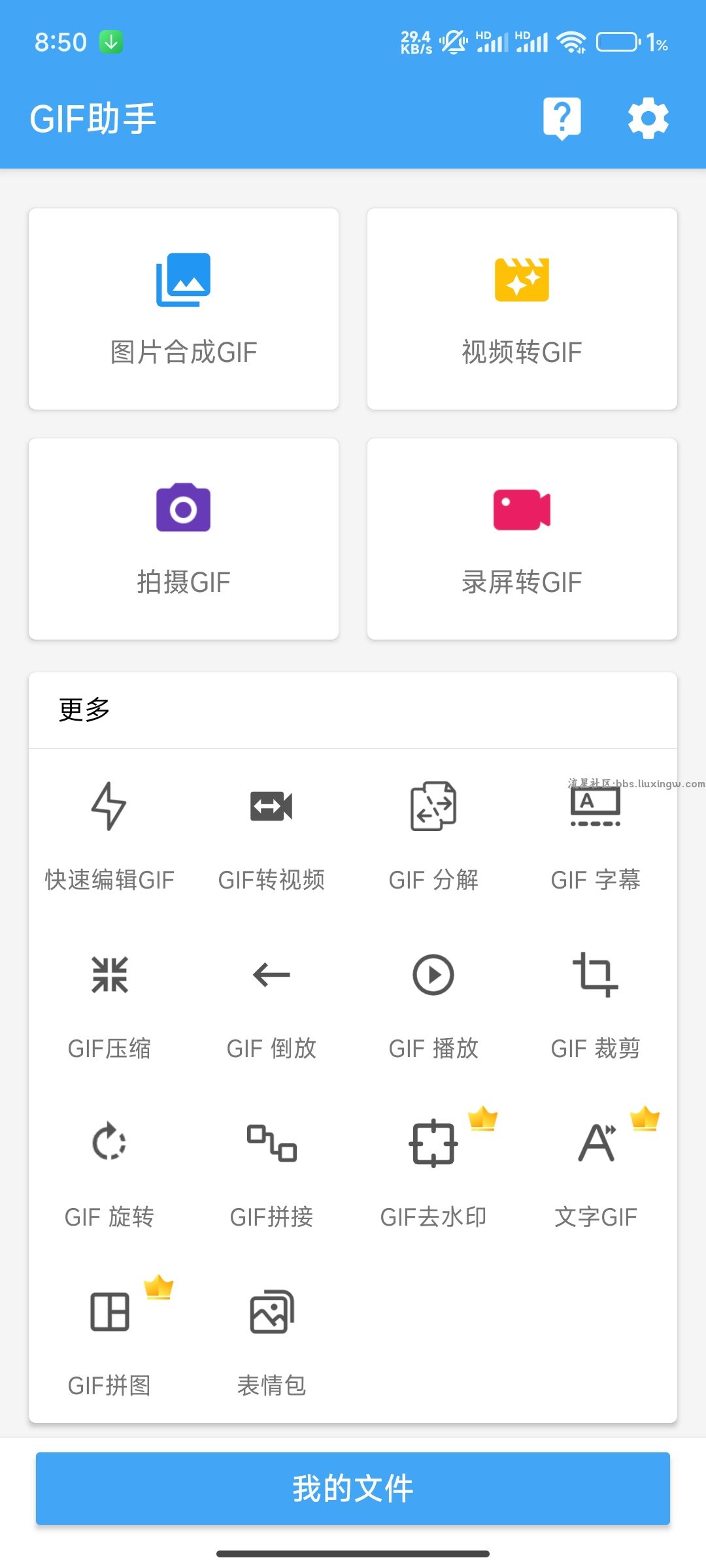Screen dimensions: 706x1568
Task: Open GIF 分解 tool
Action: point(433,836)
